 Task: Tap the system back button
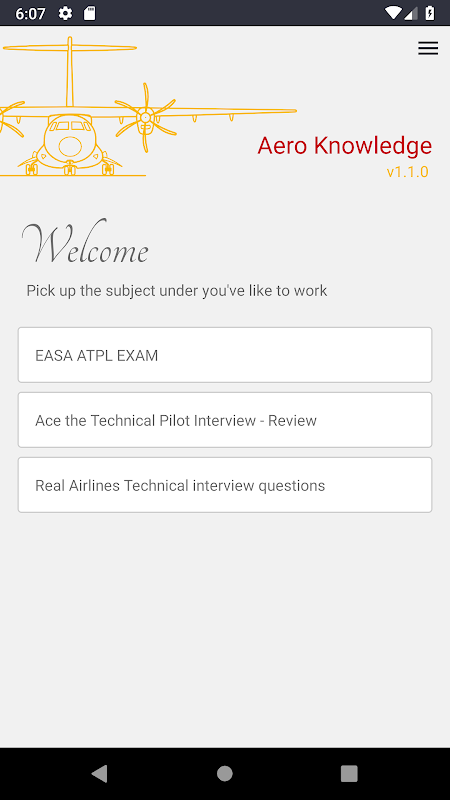click(99, 773)
